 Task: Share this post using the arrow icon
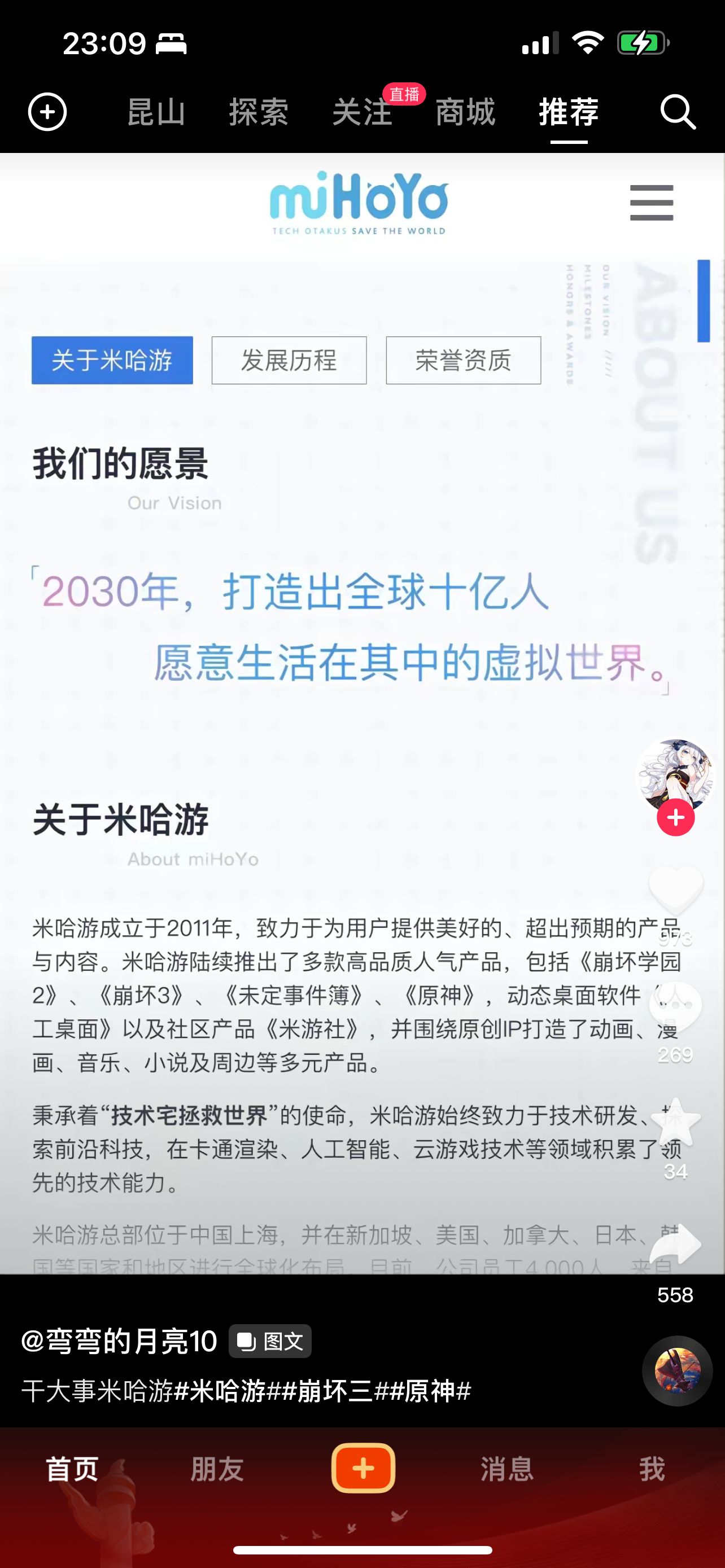(675, 1244)
